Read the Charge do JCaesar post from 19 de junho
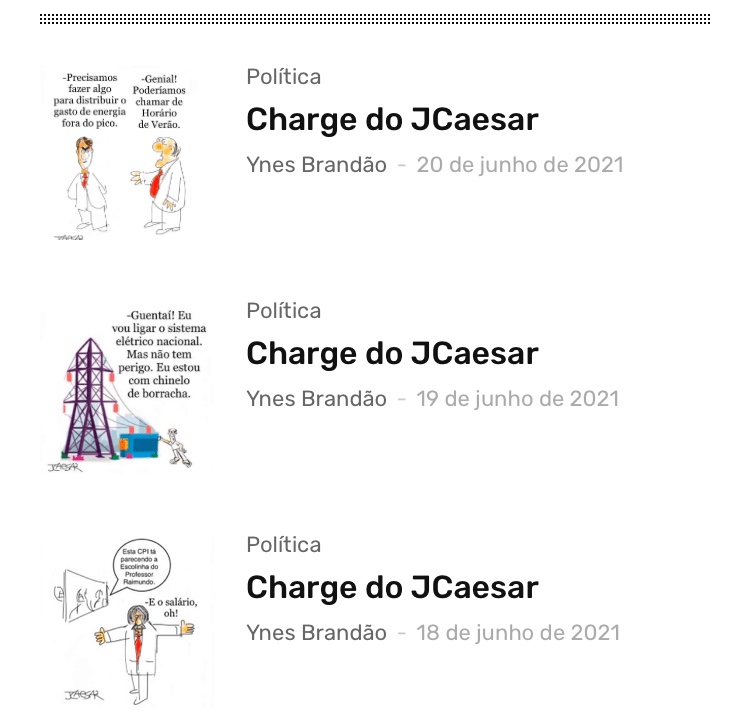750x717 pixels. pos(392,354)
